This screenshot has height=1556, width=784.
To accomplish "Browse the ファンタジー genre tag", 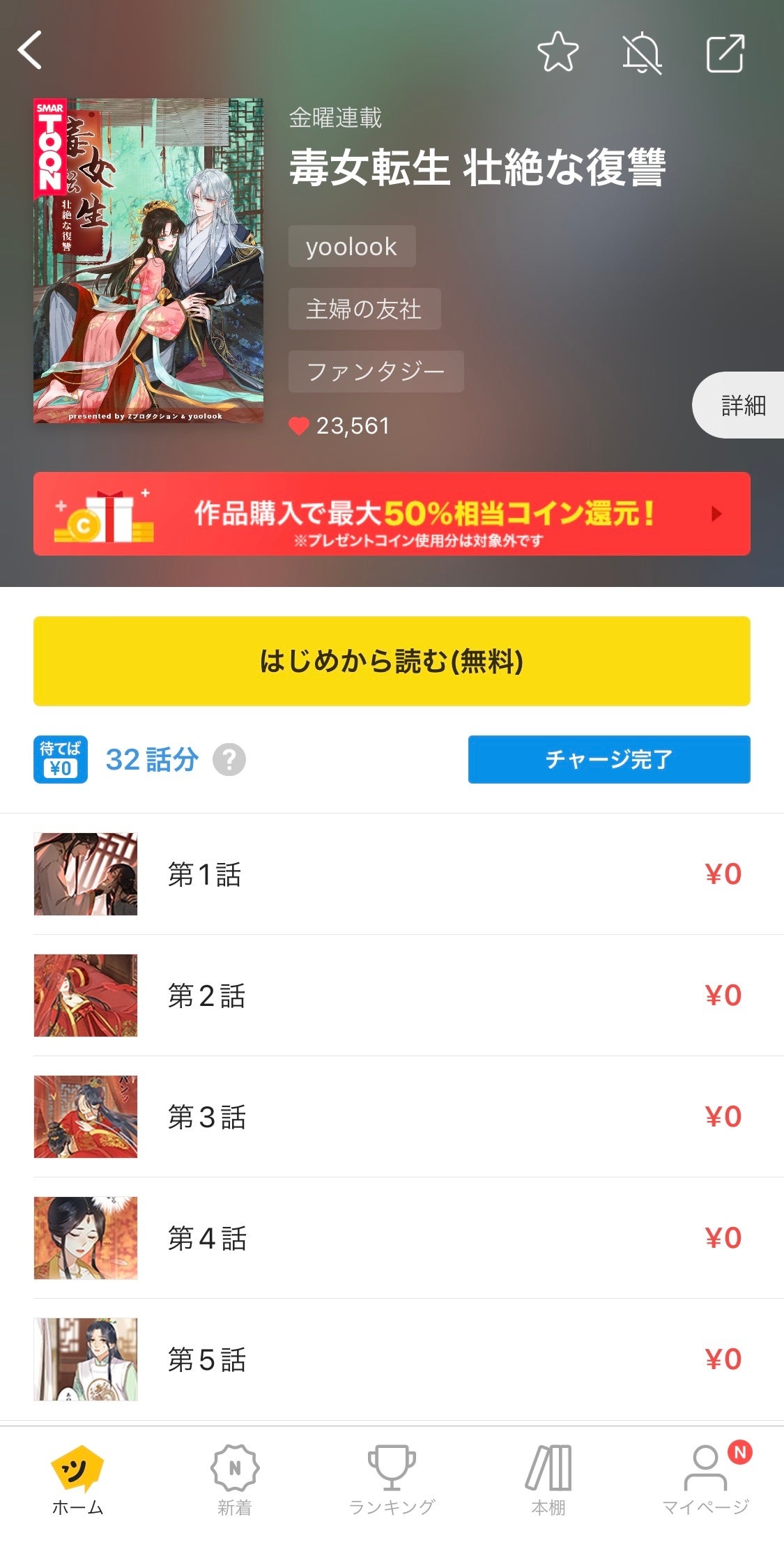I will click(376, 372).
